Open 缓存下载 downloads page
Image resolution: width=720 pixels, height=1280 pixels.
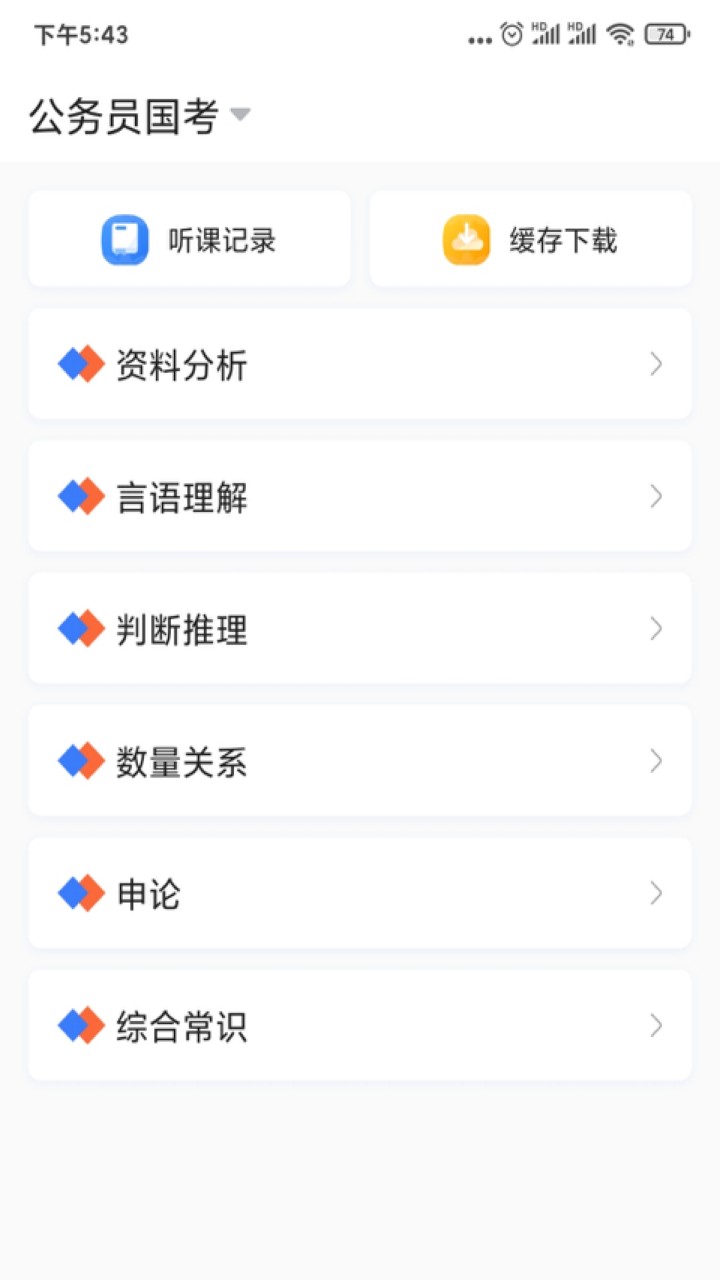click(x=530, y=239)
